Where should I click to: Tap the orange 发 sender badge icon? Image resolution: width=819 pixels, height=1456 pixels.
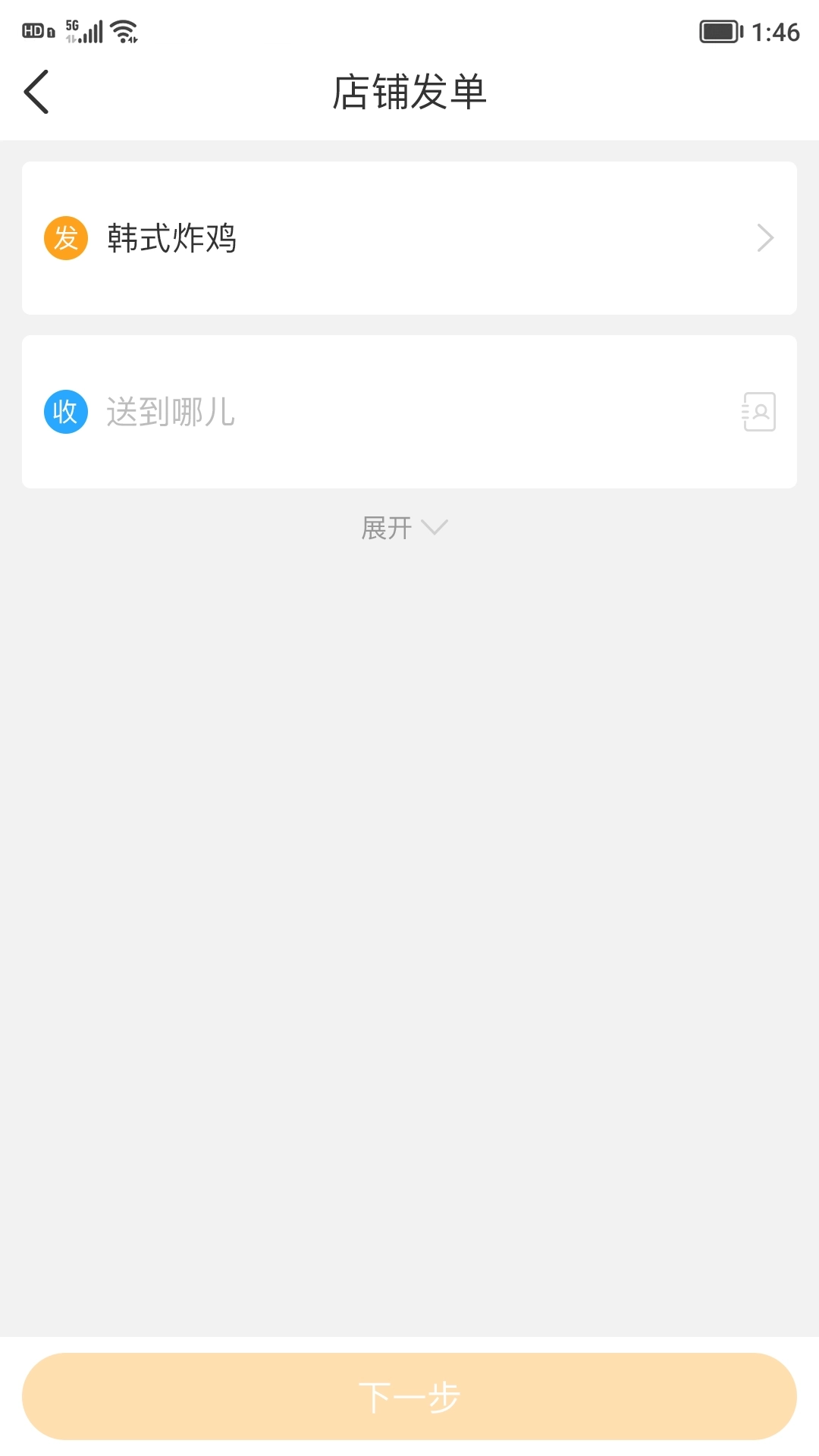click(x=65, y=238)
